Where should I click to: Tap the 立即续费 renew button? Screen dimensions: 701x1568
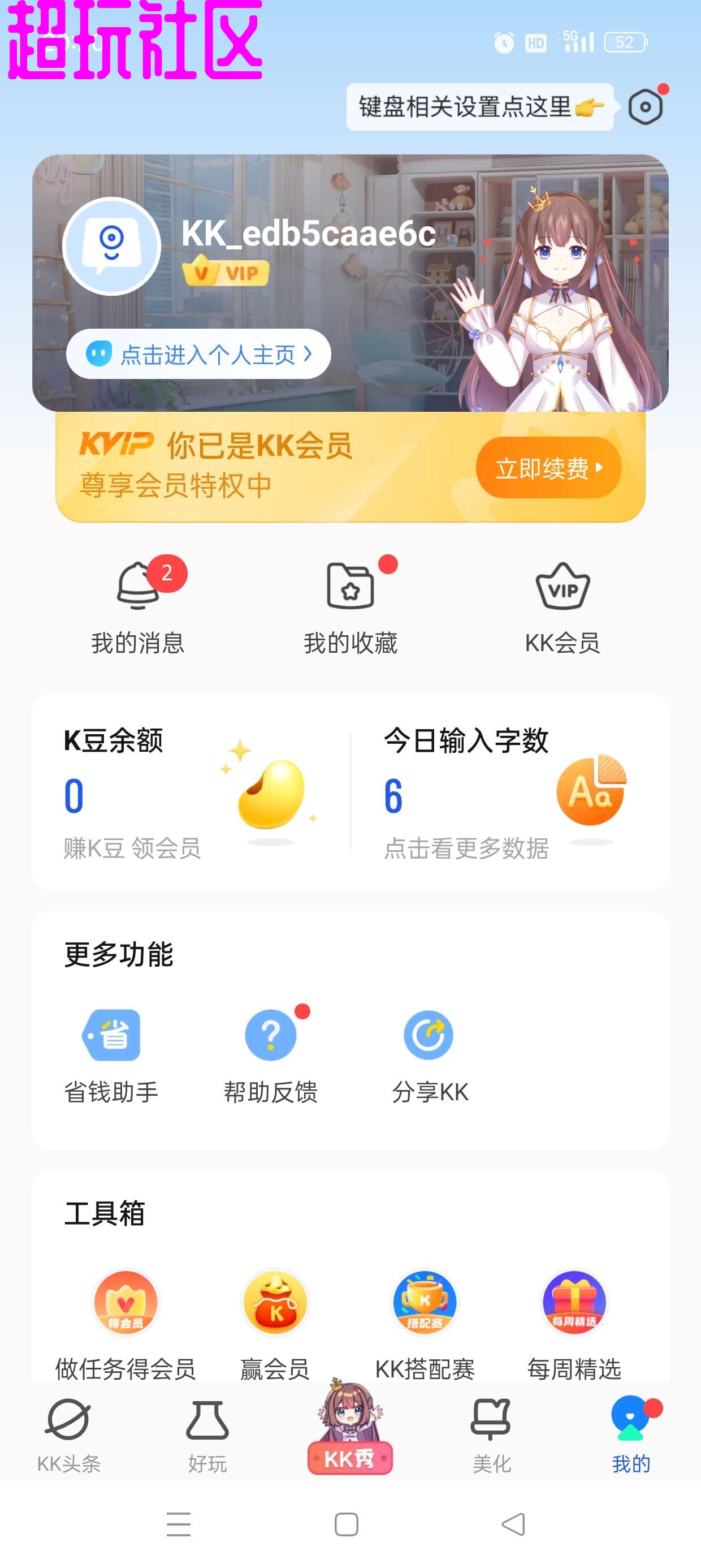pos(548,467)
